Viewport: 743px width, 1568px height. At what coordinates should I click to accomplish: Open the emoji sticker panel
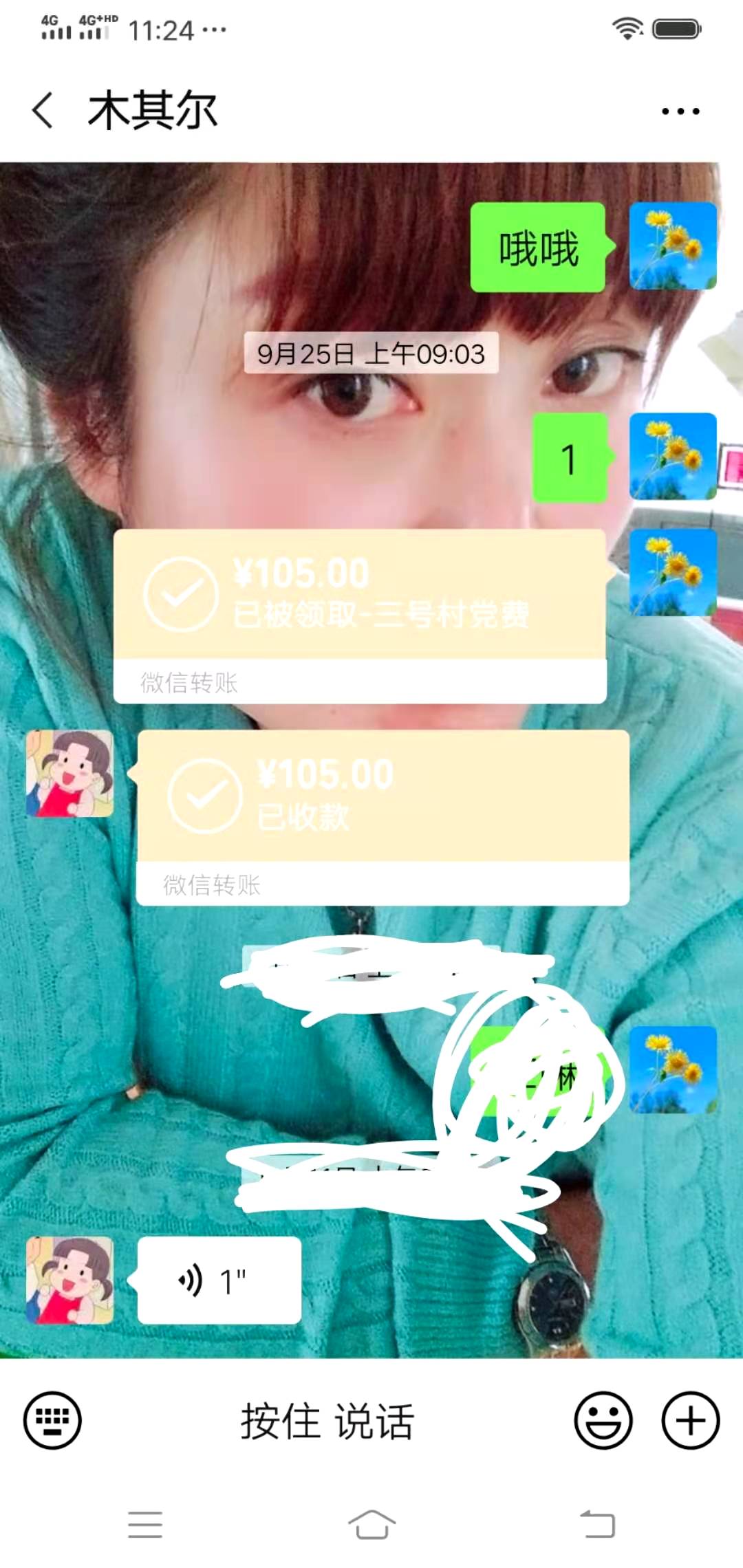coord(603,1421)
